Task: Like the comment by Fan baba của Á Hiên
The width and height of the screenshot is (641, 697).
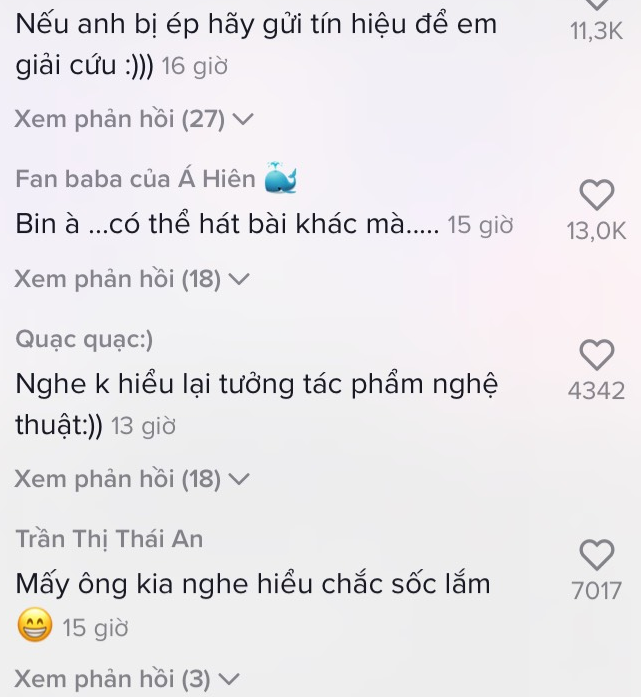Action: pyautogui.click(x=595, y=194)
